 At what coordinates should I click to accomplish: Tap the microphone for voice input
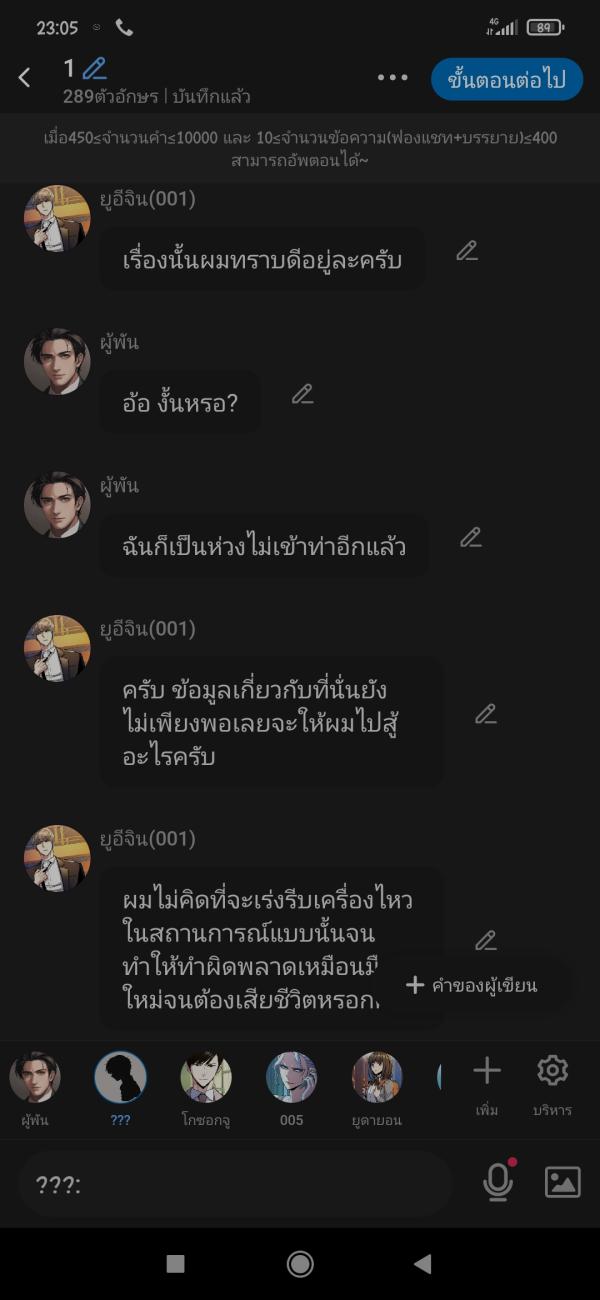498,1182
